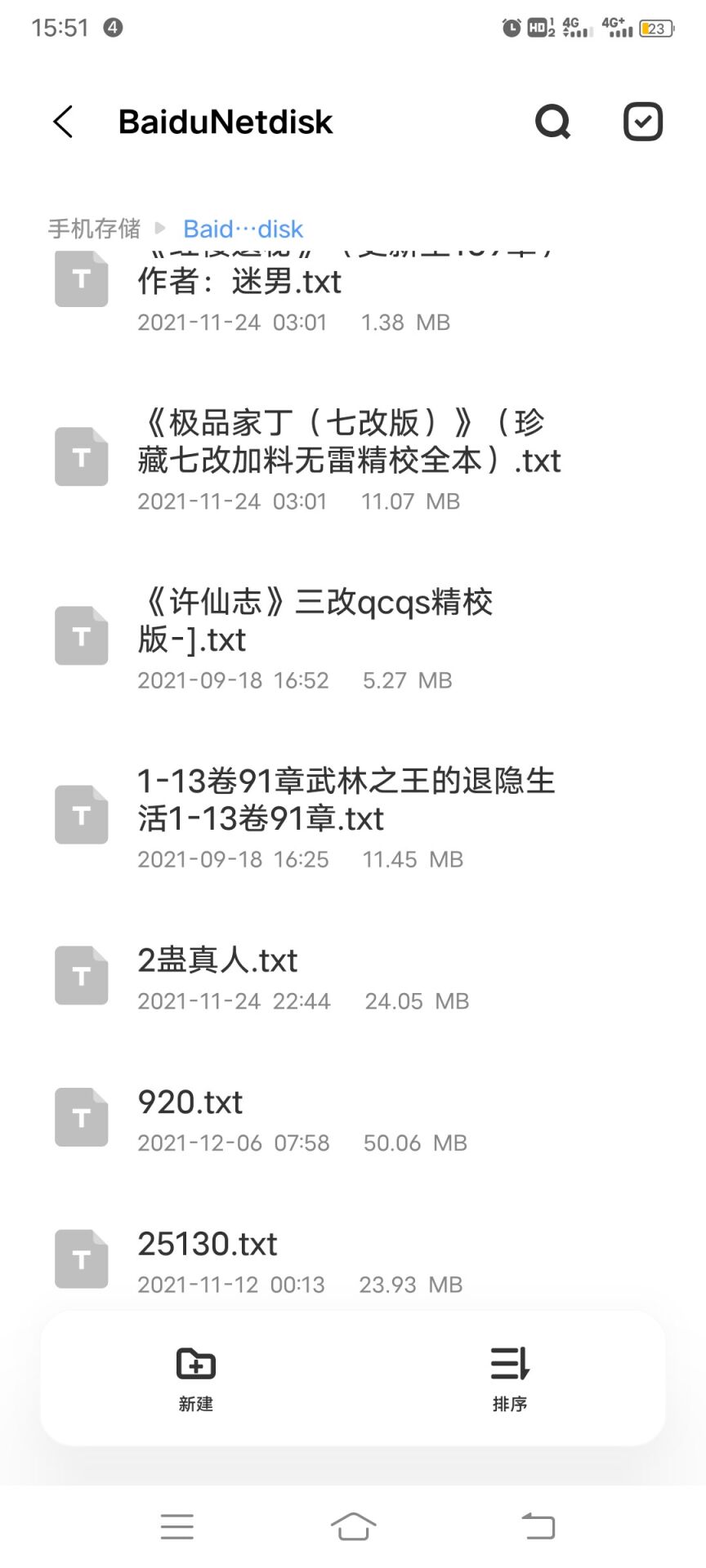Enter multi-select mode with the checkbox icon
The width and height of the screenshot is (706, 1568).
pos(642,122)
